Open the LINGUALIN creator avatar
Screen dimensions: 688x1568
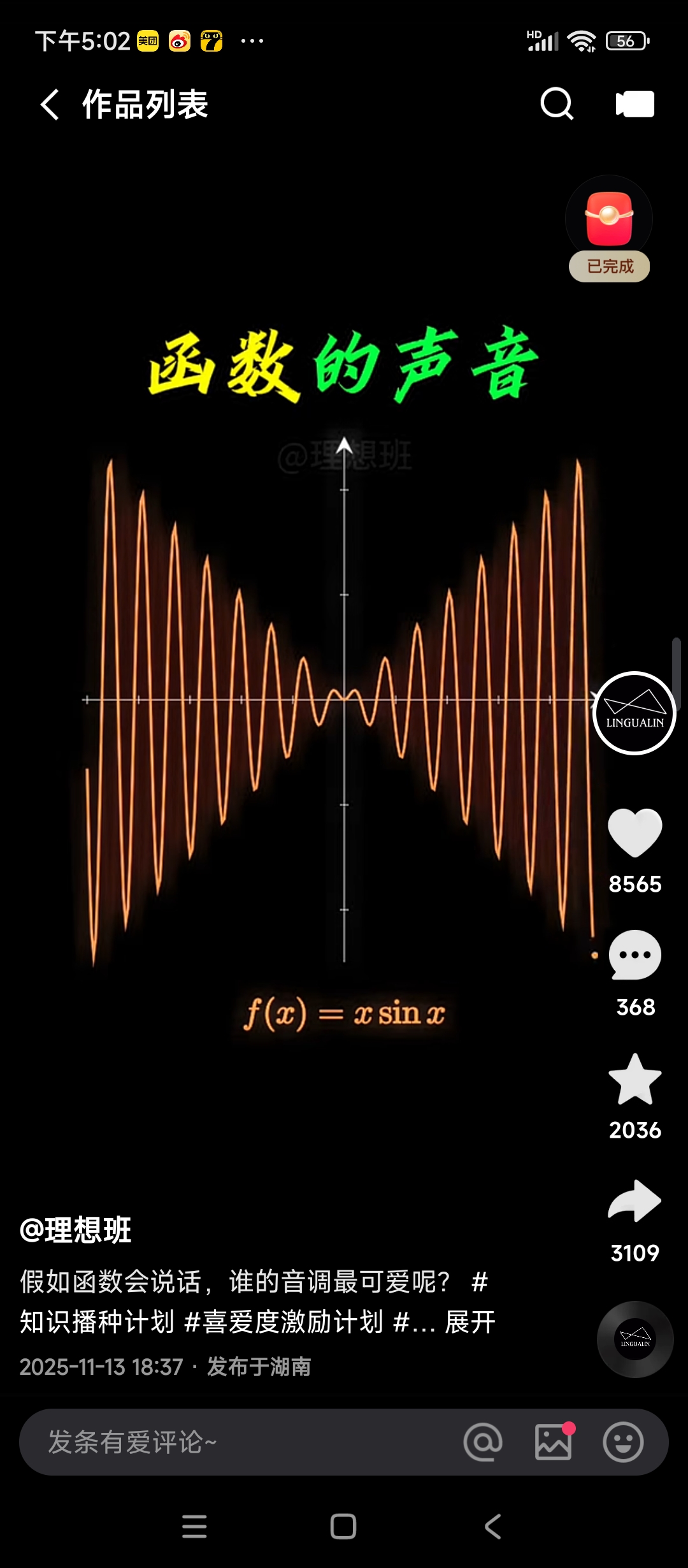[634, 713]
